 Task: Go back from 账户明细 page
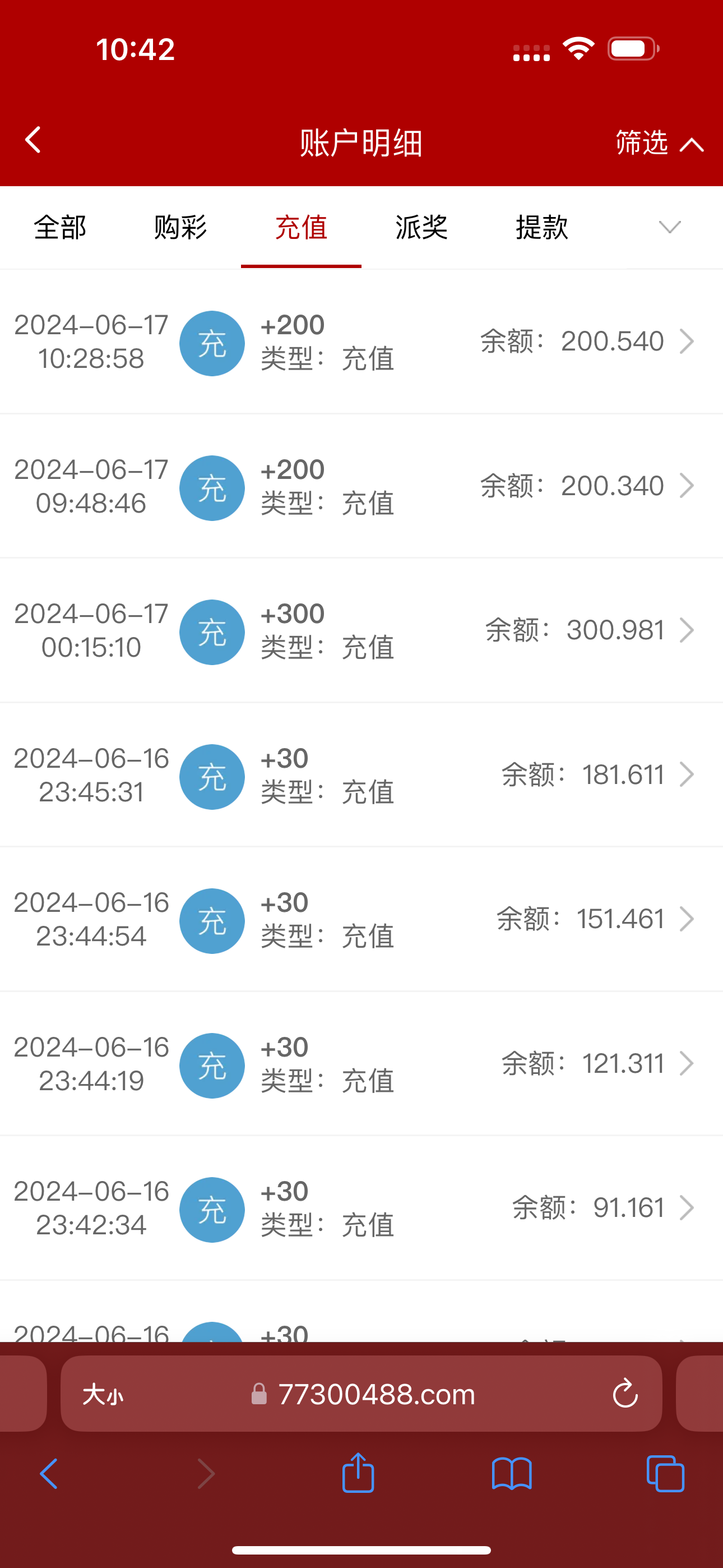(34, 141)
